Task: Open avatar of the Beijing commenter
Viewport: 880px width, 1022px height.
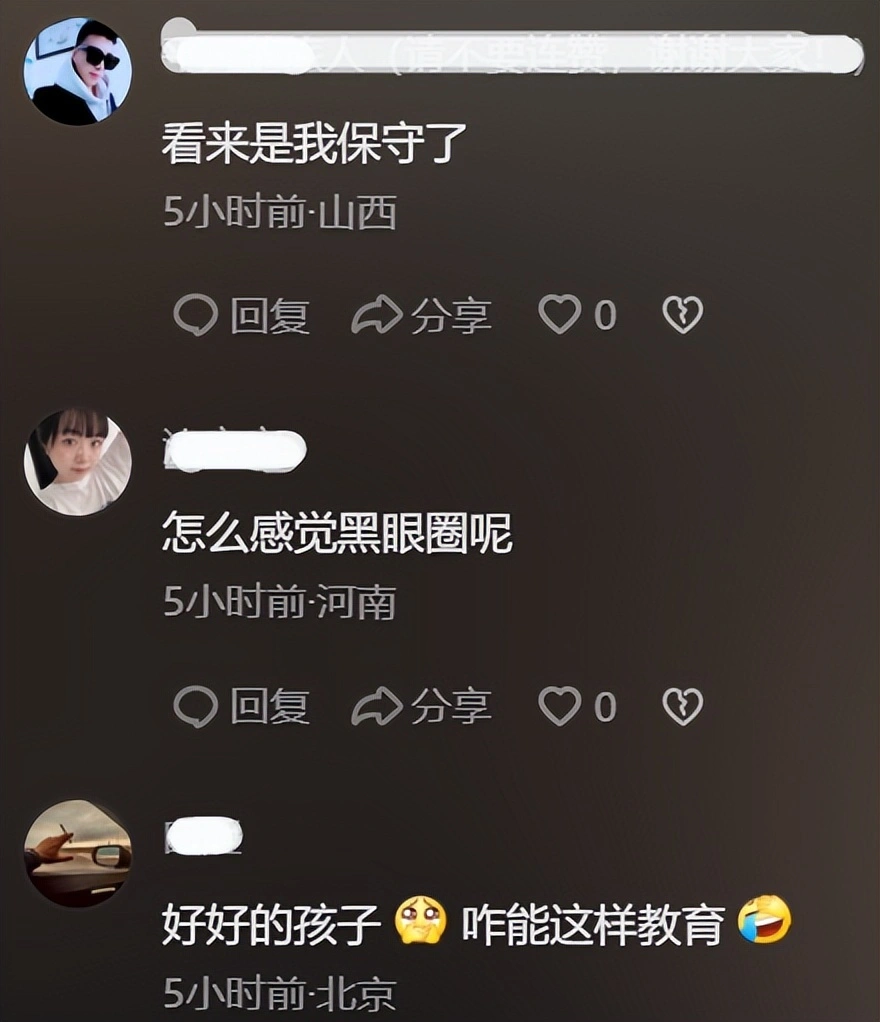Action: [77, 853]
